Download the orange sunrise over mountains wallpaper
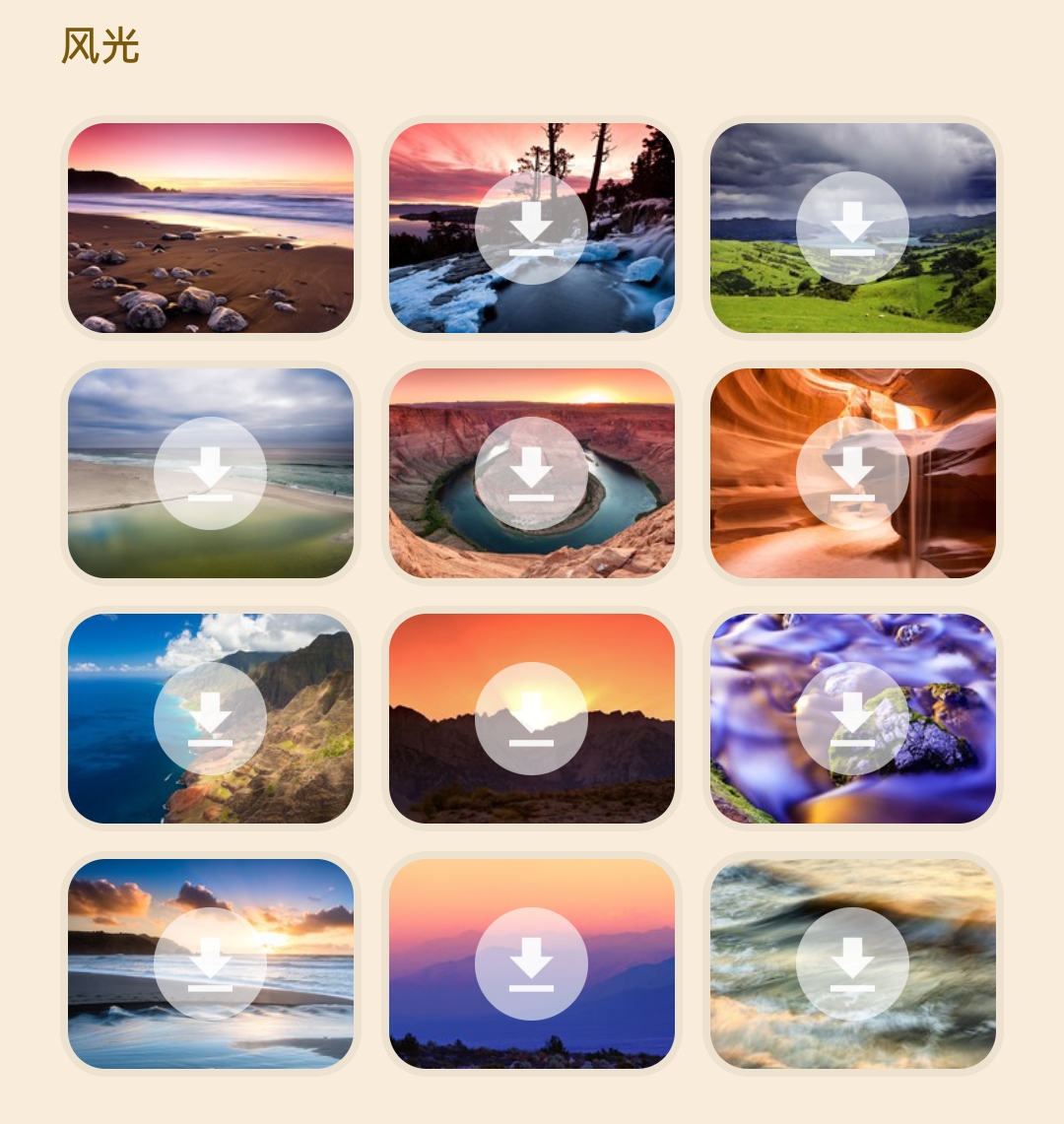Viewport: 1064px width, 1124px height. [x=531, y=718]
